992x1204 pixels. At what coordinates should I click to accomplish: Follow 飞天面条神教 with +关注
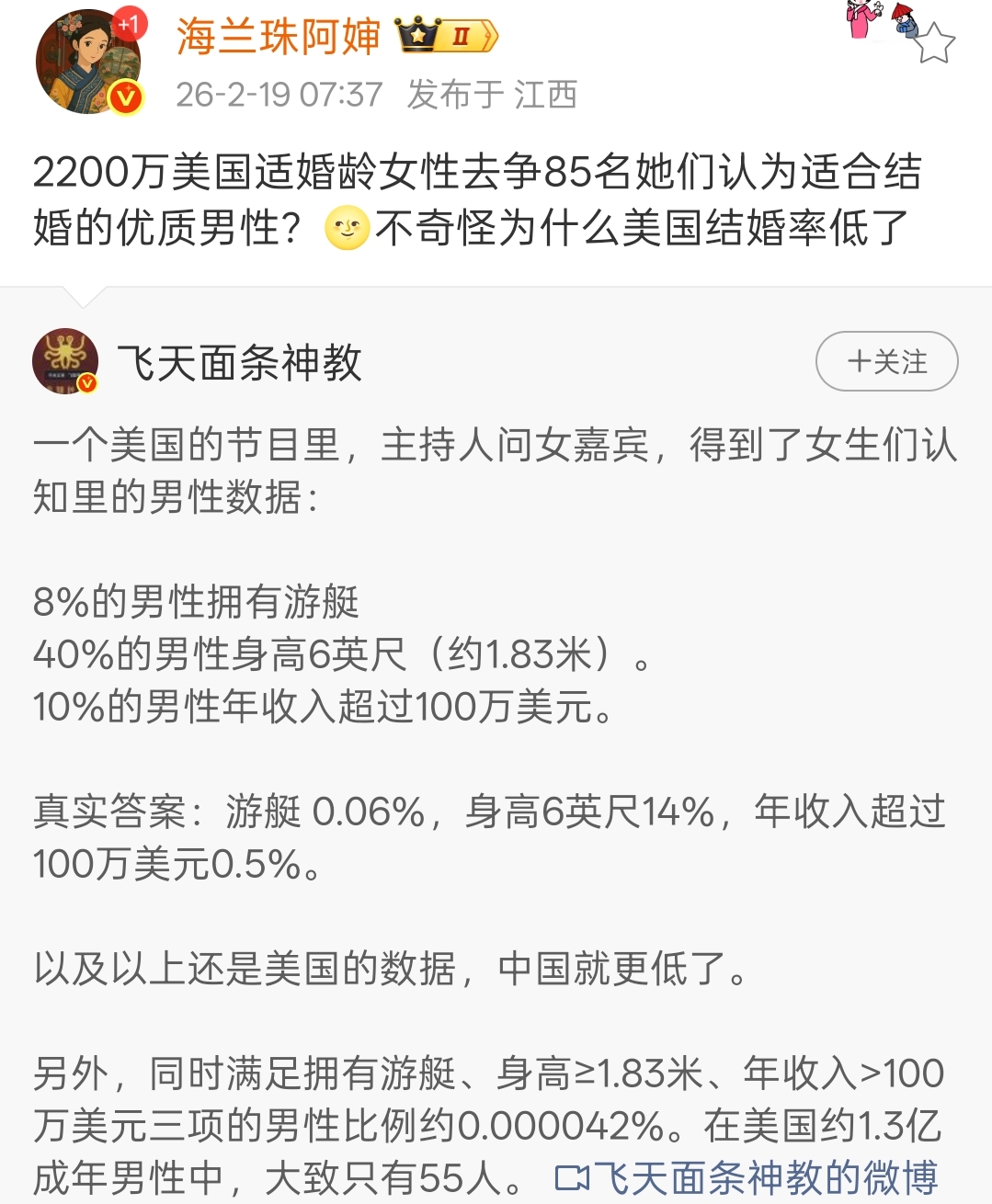pyautogui.click(x=886, y=361)
